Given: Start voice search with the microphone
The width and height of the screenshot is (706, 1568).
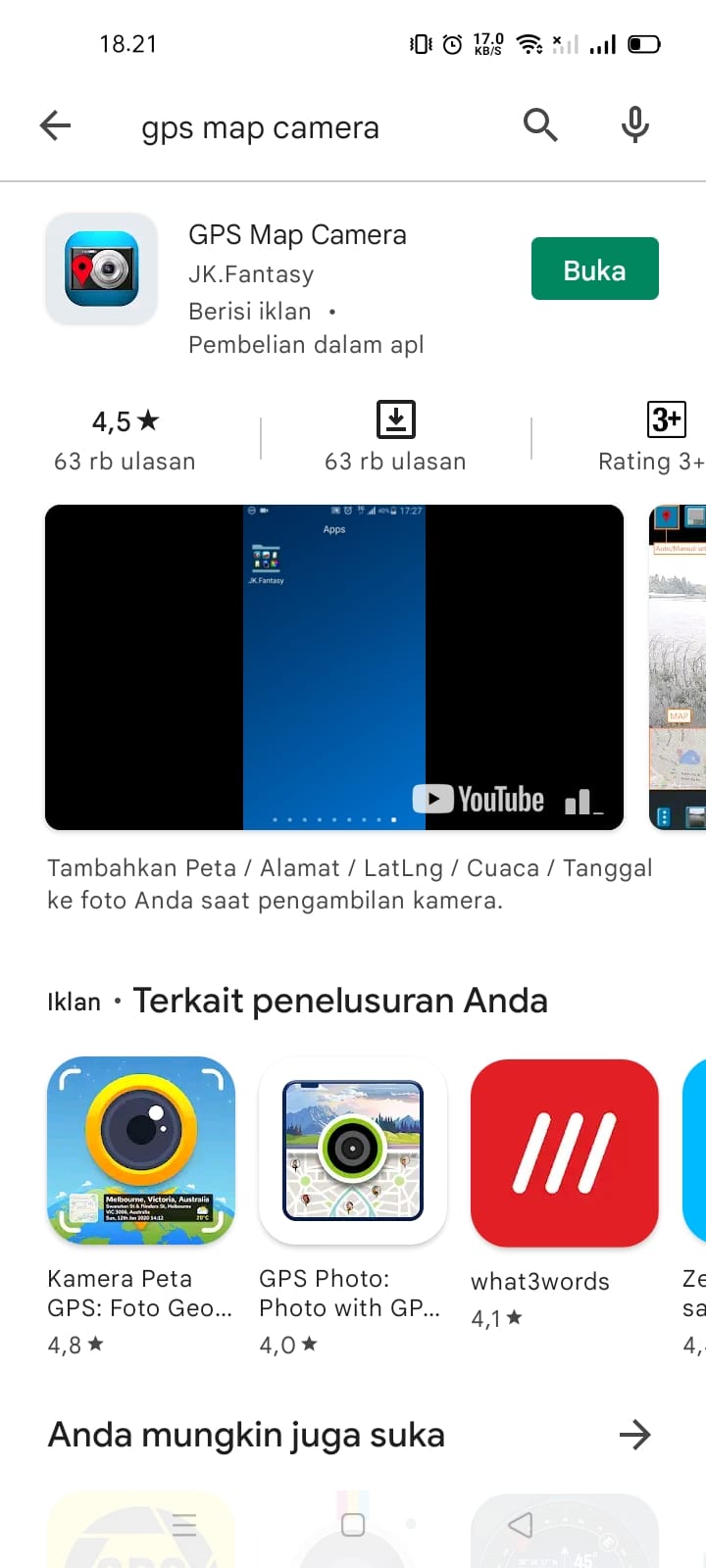Looking at the screenshot, I should click(634, 125).
